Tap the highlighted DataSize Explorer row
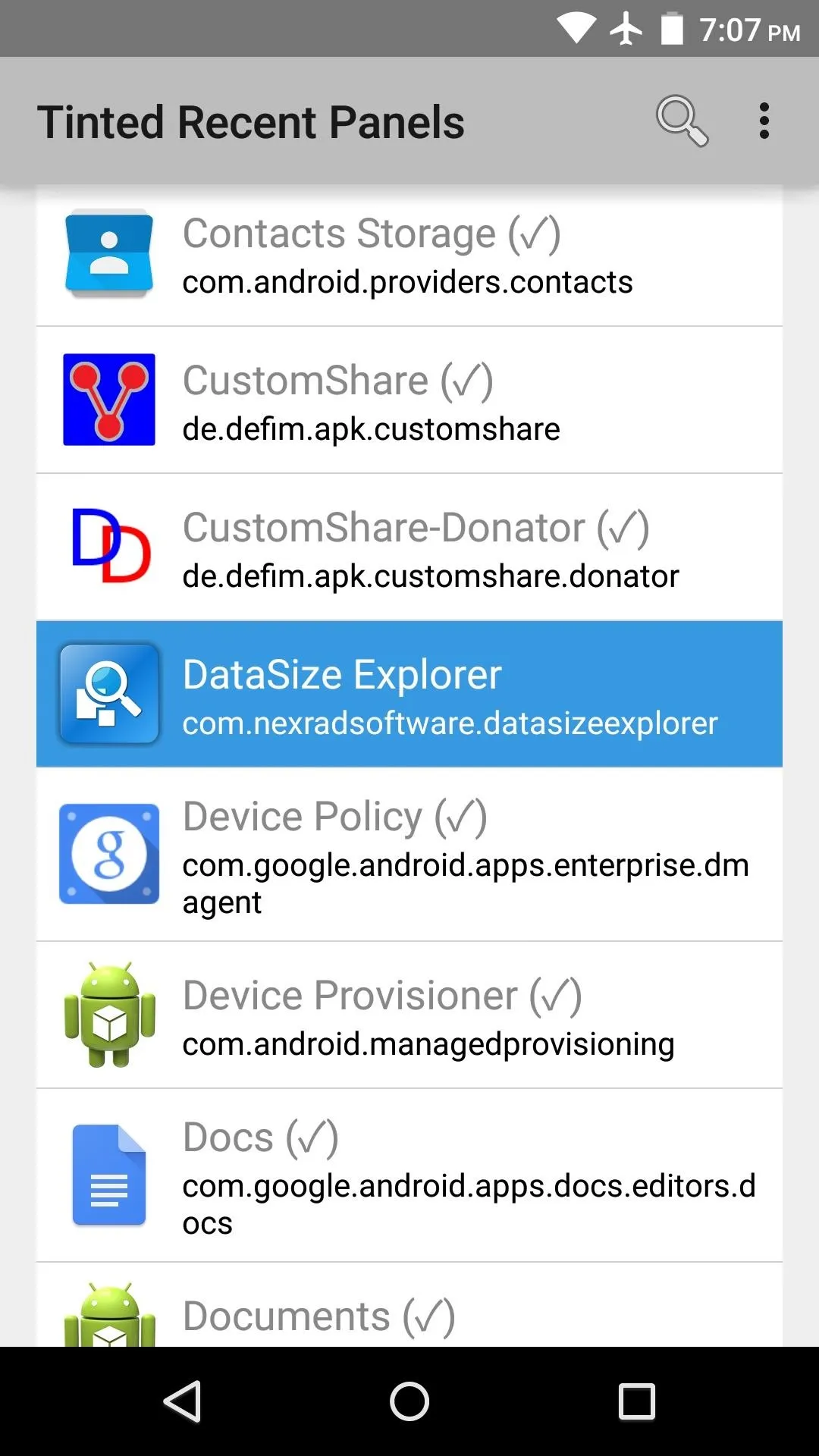Viewport: 819px width, 1456px height. 409,694
